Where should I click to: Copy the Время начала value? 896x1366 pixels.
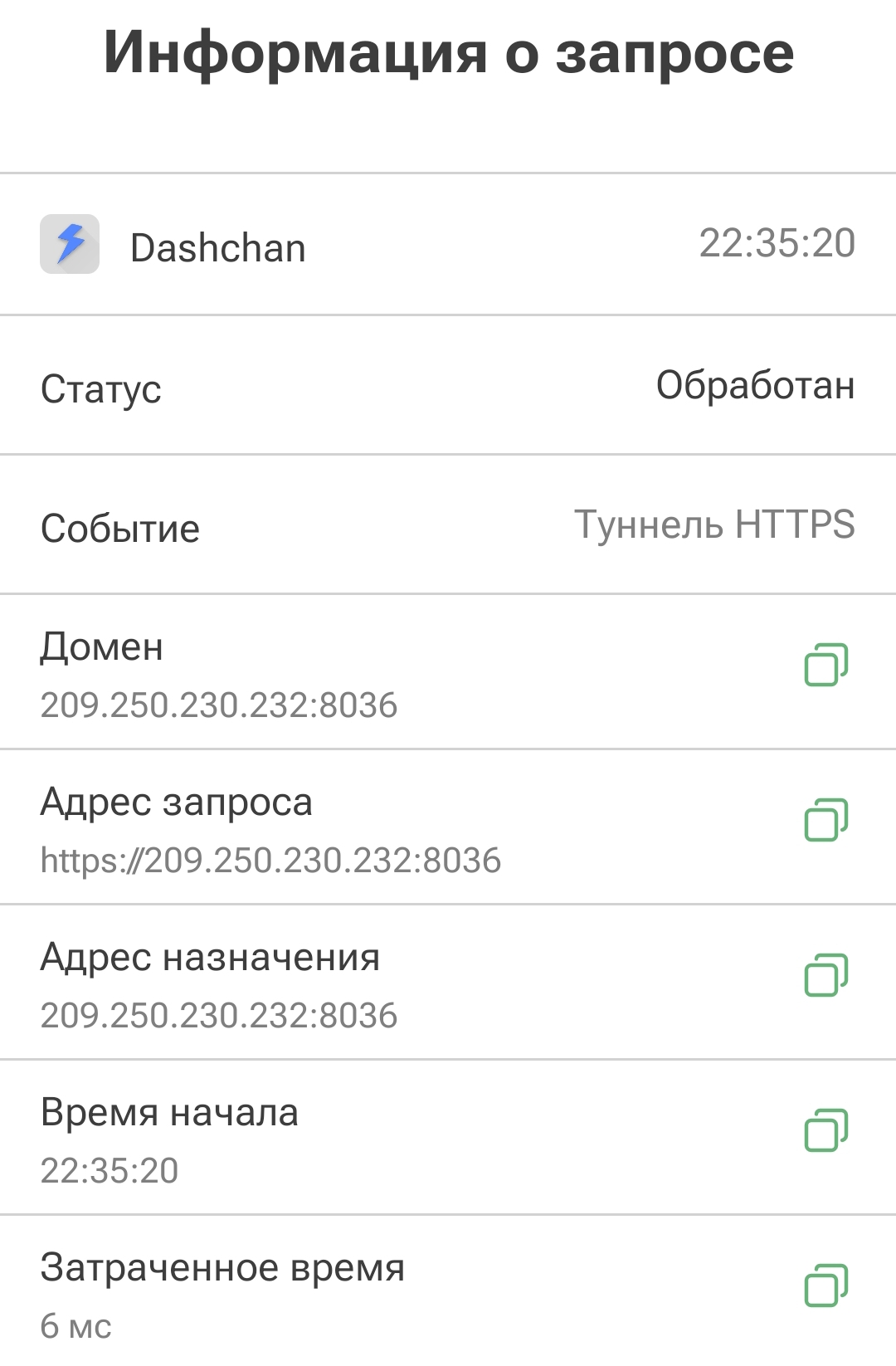point(825,1130)
